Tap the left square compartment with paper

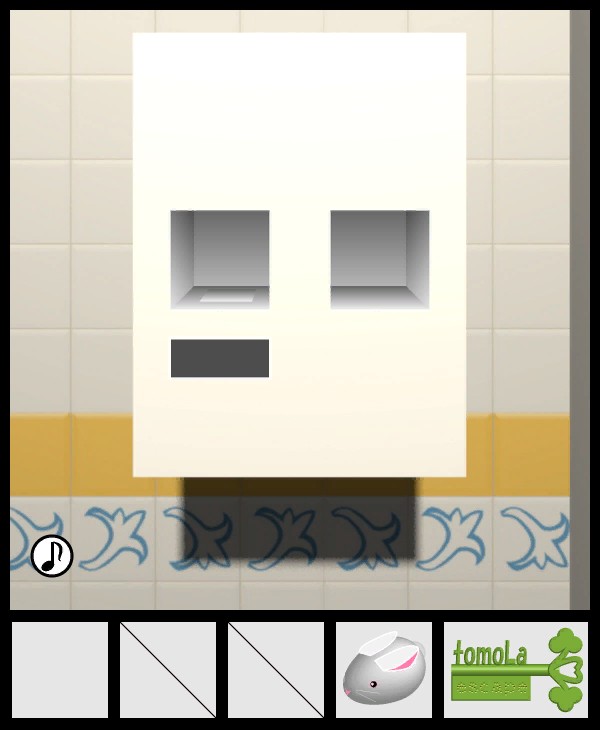point(220,259)
